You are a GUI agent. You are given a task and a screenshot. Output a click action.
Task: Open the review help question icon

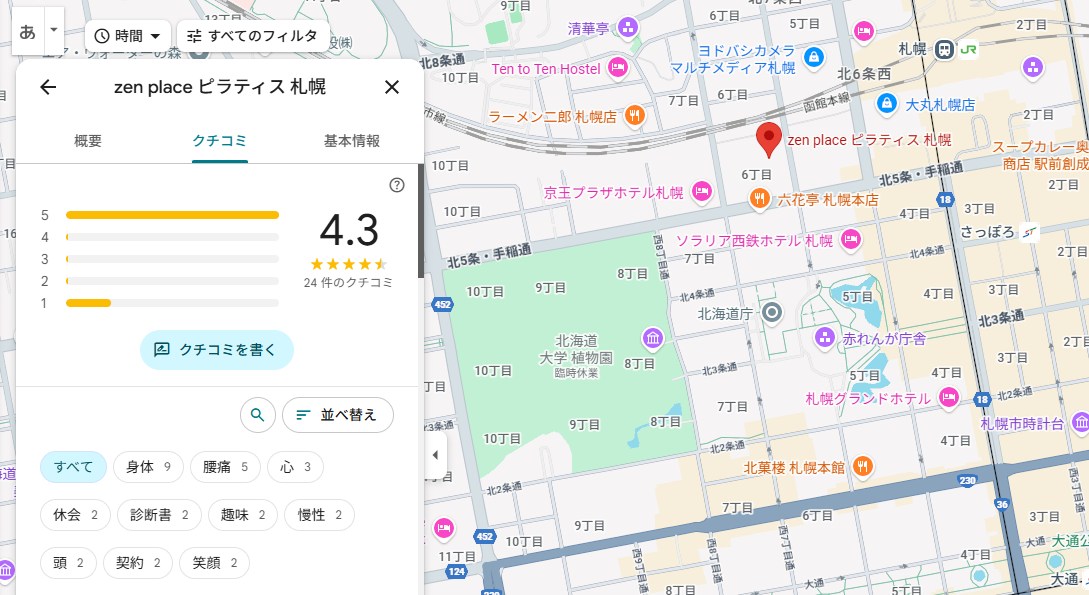(x=396, y=185)
